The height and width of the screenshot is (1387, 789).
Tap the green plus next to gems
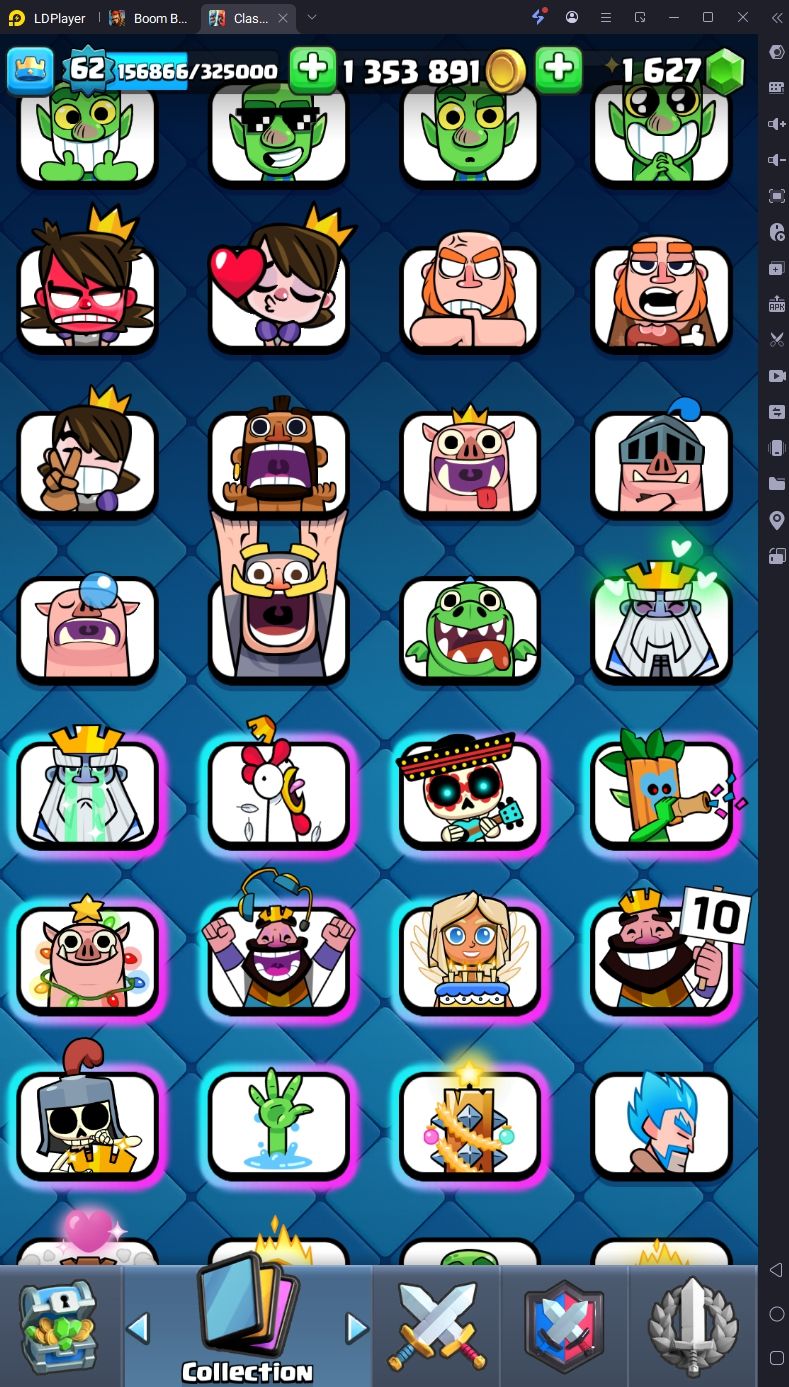pos(558,69)
